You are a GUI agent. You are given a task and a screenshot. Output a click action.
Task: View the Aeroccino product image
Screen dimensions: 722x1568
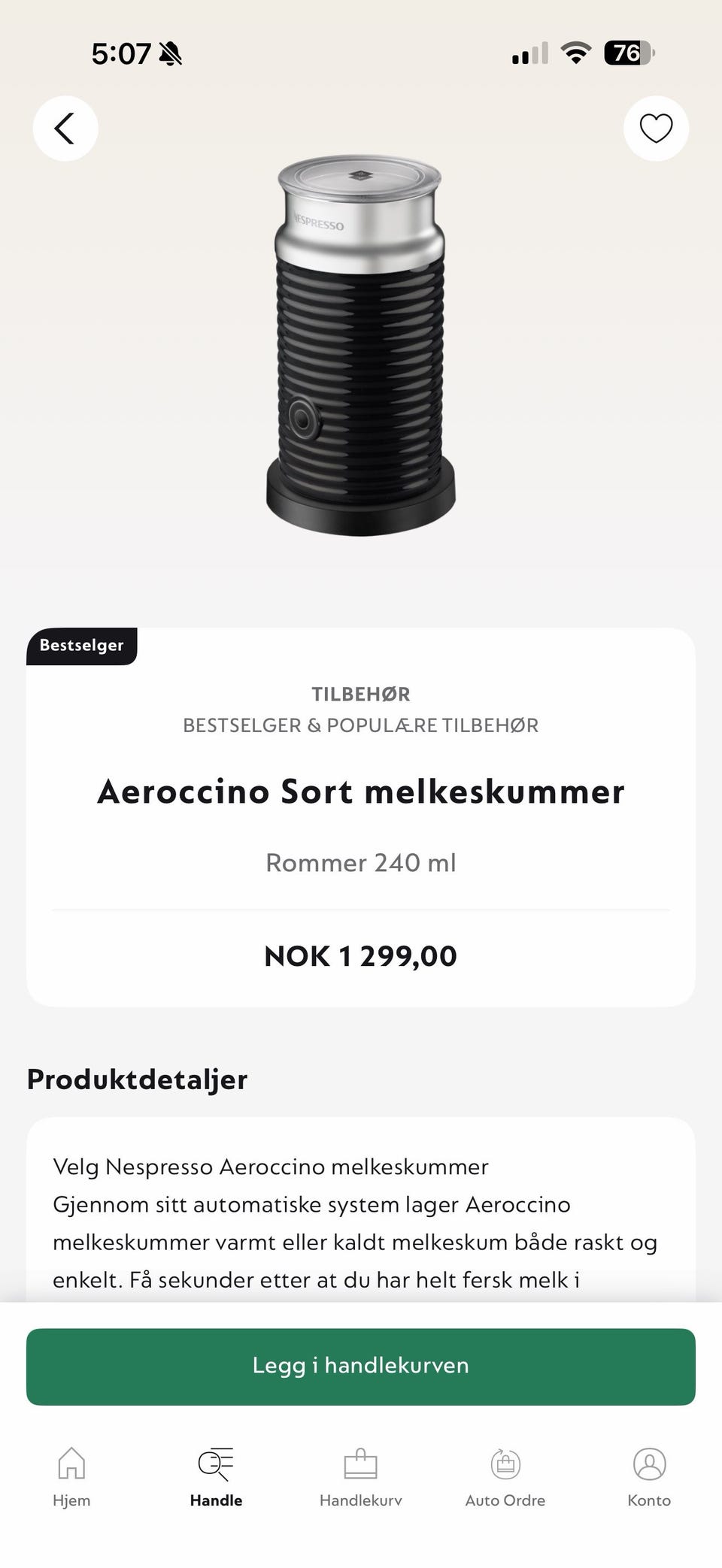coord(361,346)
